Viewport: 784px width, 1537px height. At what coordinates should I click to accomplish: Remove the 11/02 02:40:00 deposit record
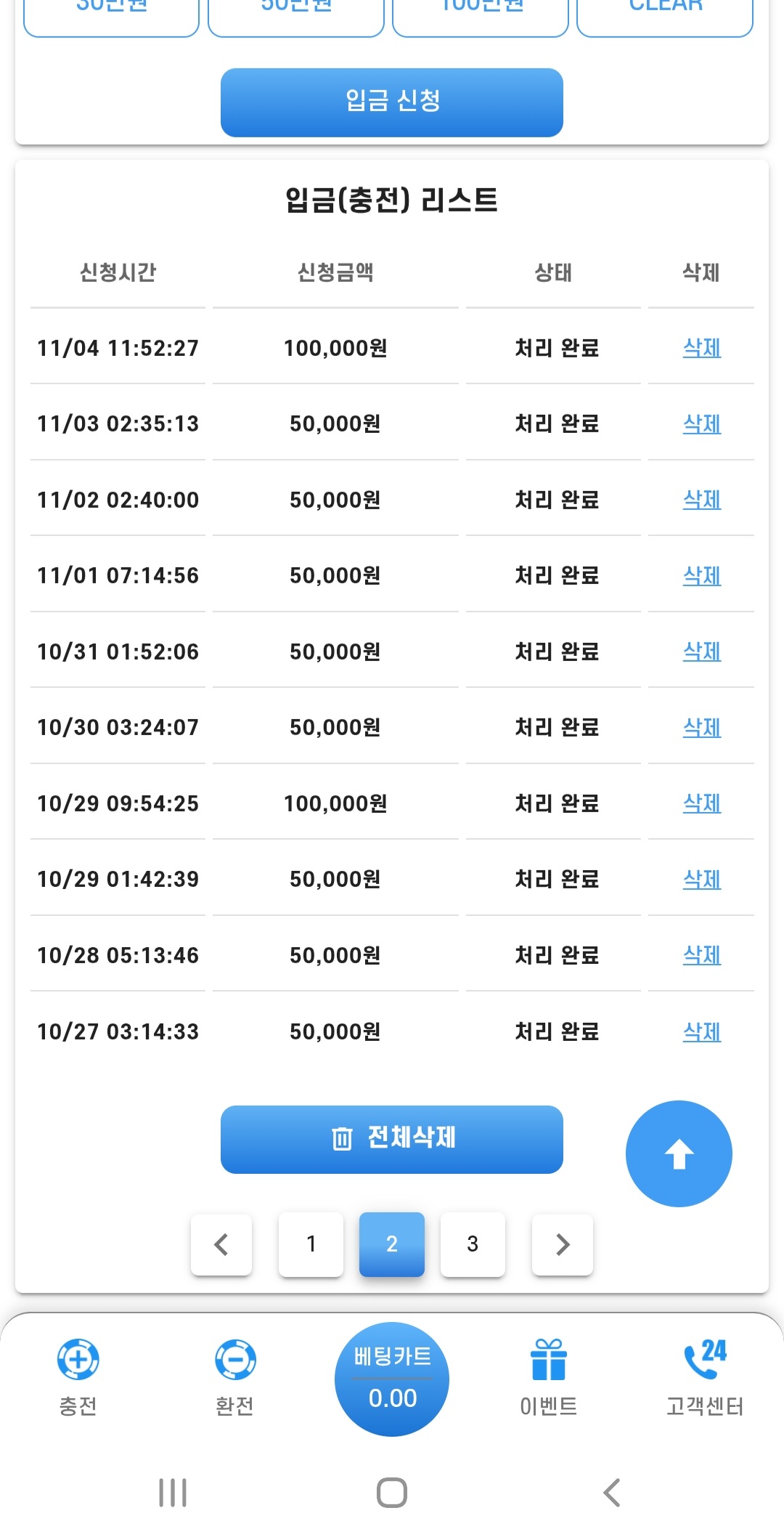(701, 500)
